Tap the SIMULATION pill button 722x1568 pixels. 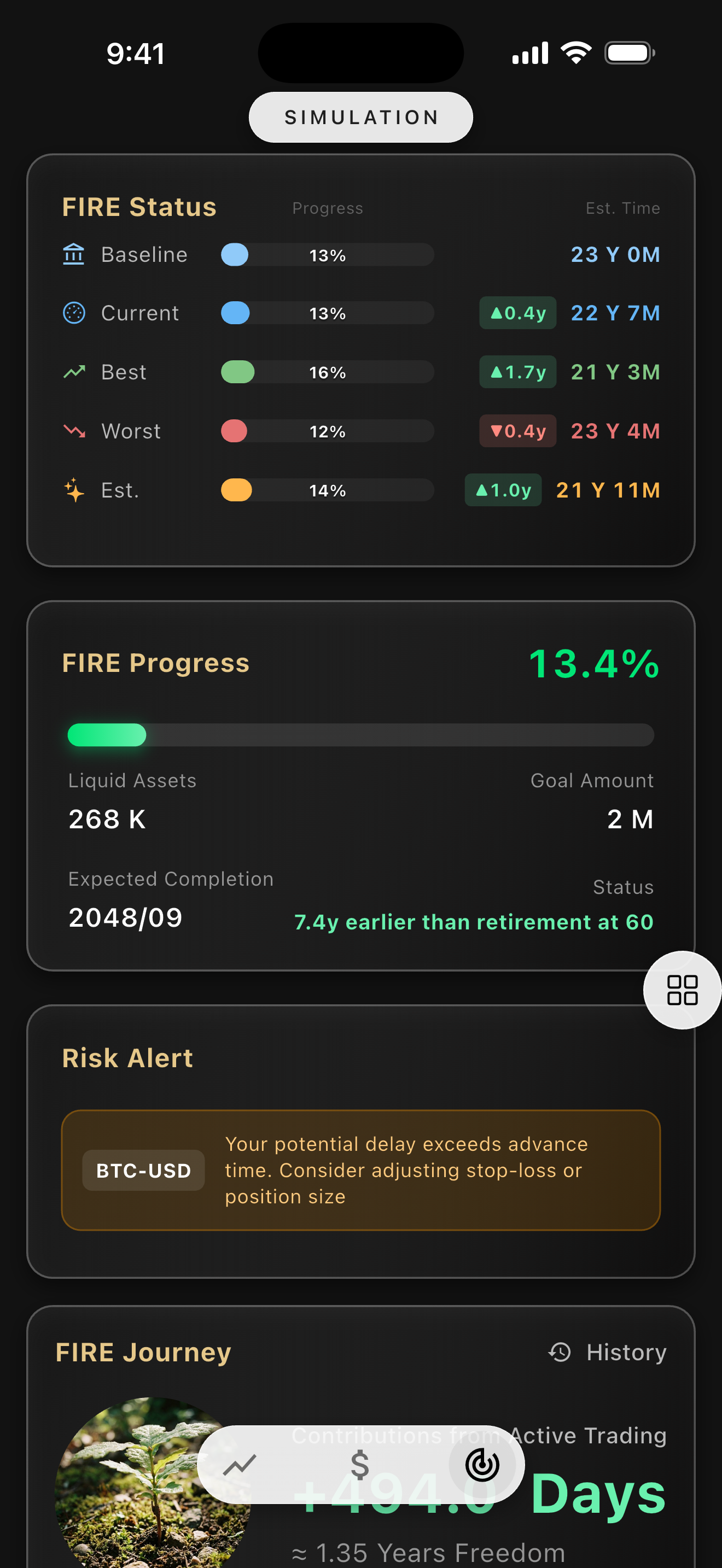pos(360,117)
